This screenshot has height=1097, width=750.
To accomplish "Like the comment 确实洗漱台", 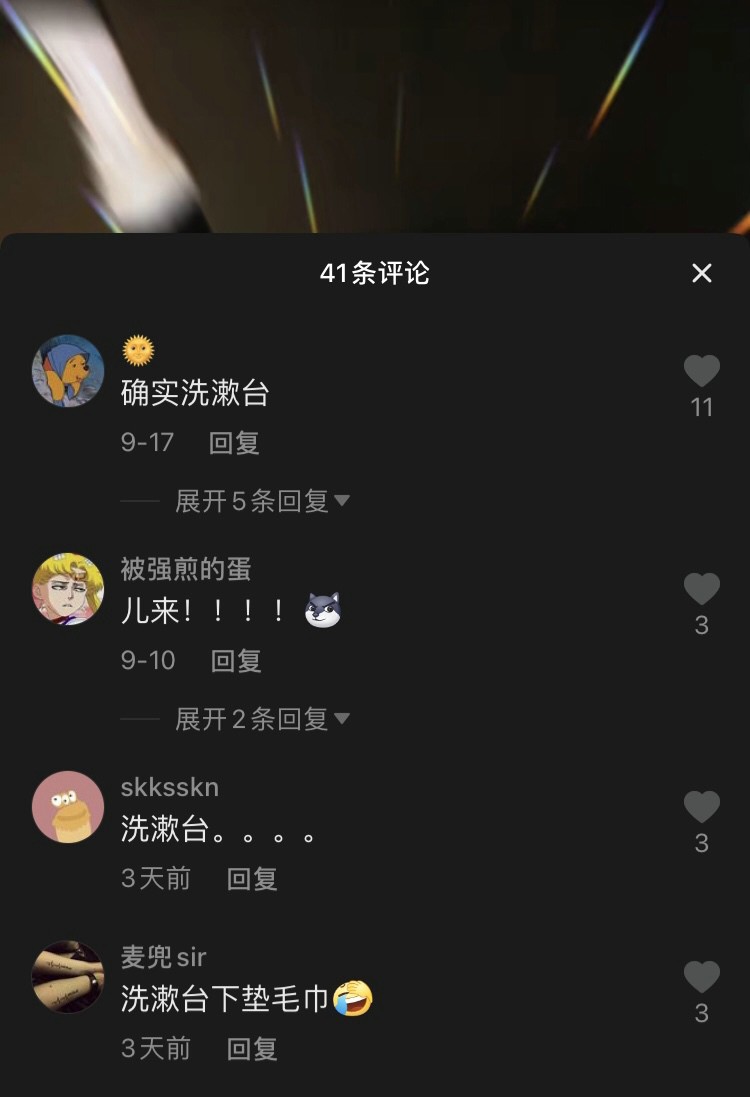I will pyautogui.click(x=702, y=372).
